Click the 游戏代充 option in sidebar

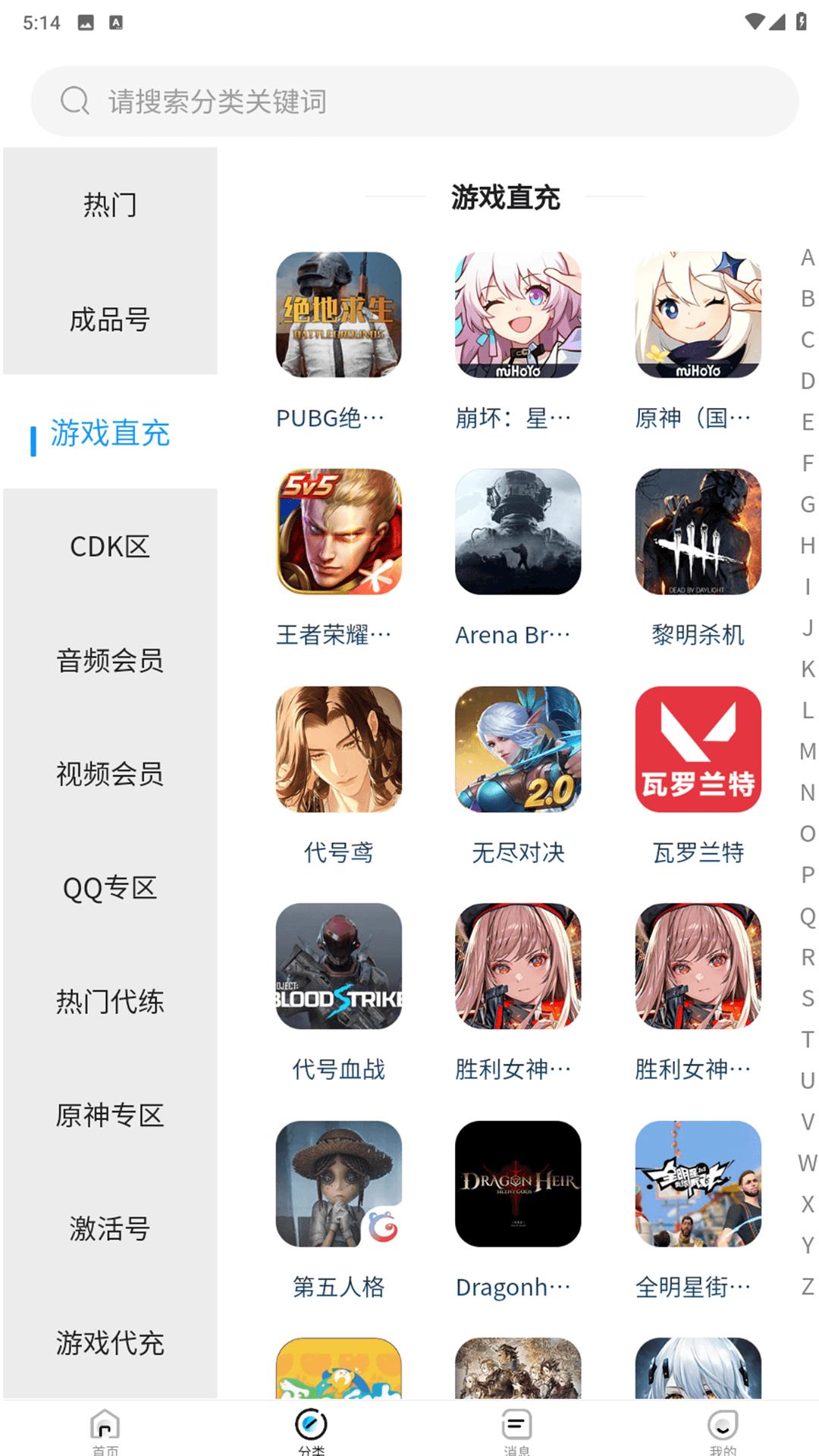tap(110, 1343)
